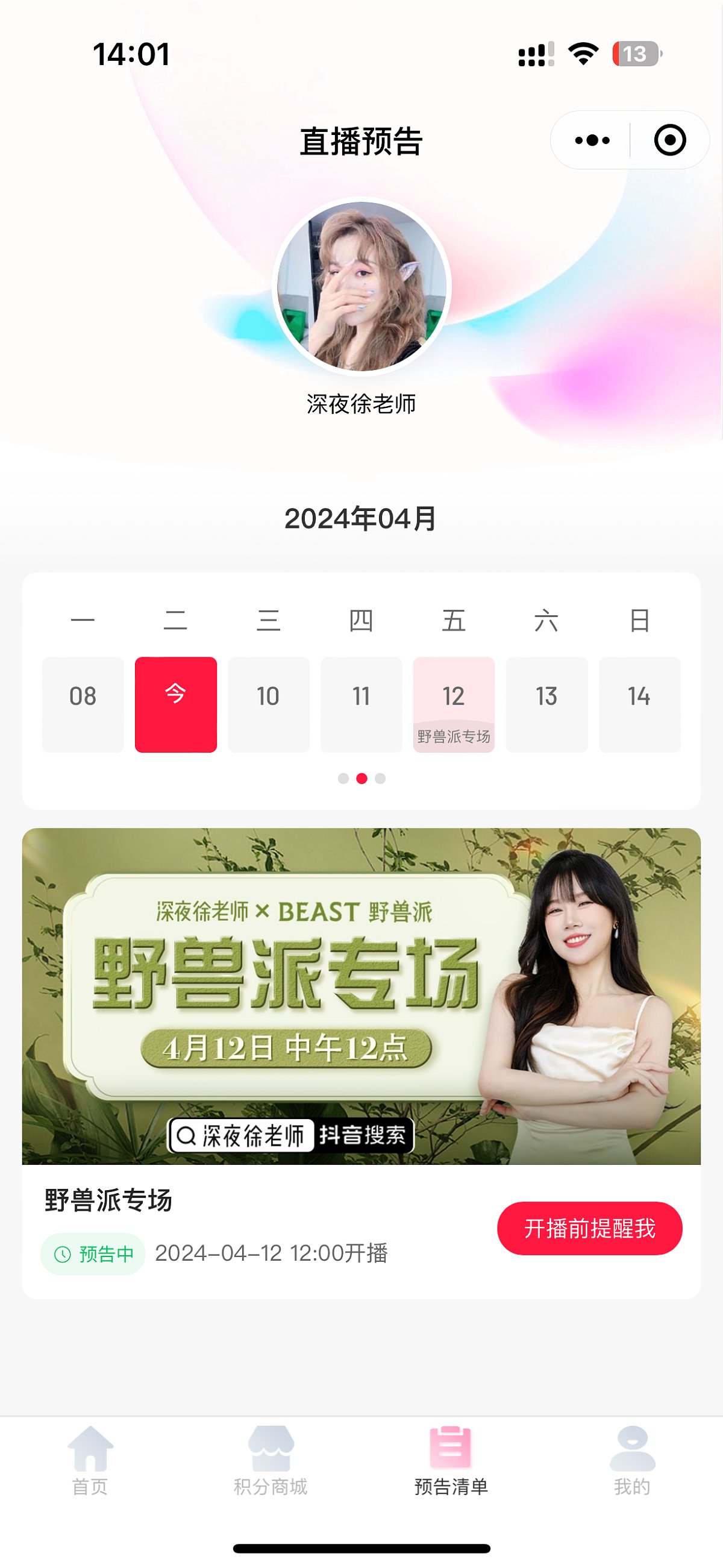
Task: Close the mini program via circle icon
Action: coord(669,140)
